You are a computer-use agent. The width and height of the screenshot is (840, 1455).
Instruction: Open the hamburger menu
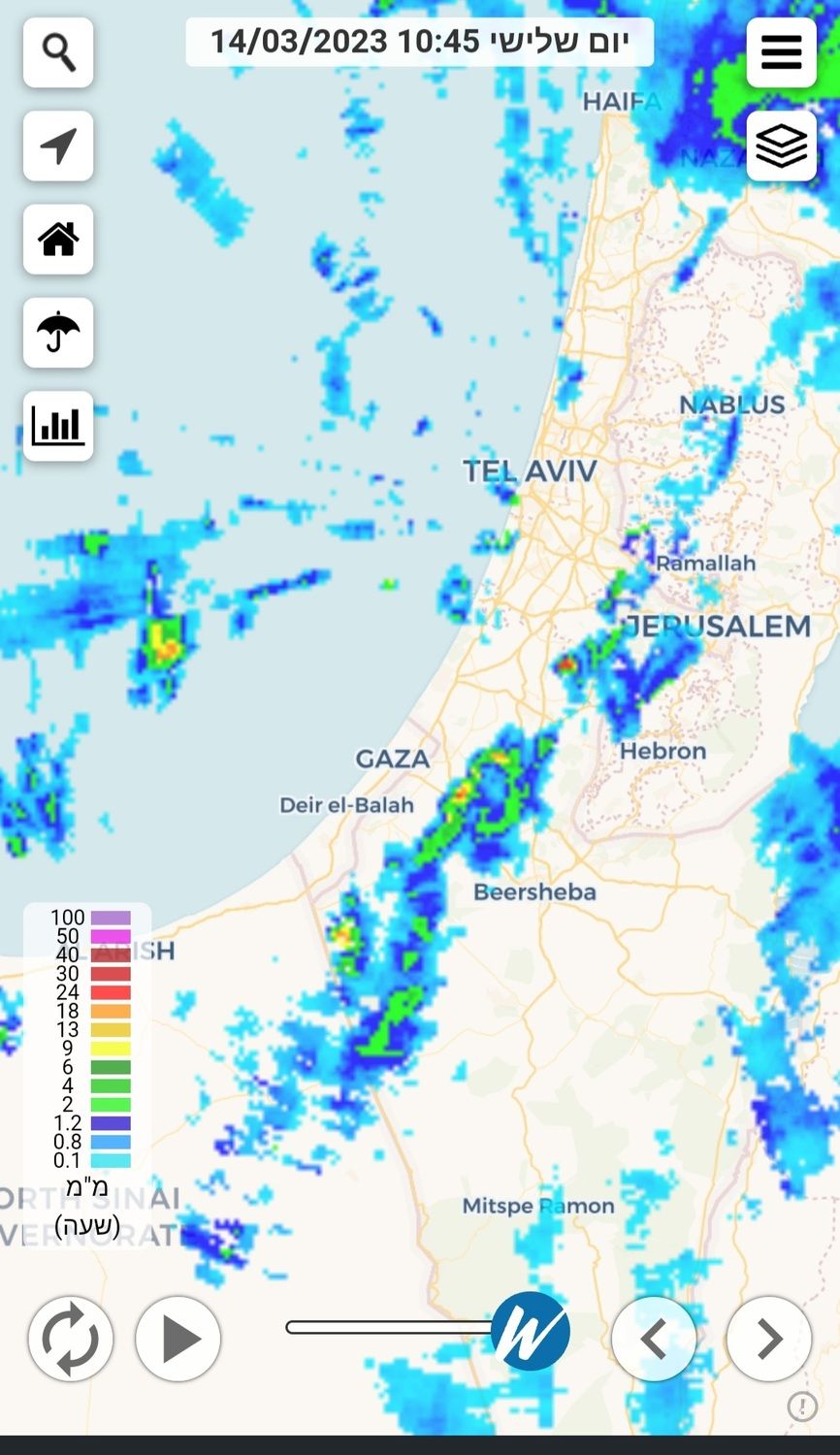781,52
